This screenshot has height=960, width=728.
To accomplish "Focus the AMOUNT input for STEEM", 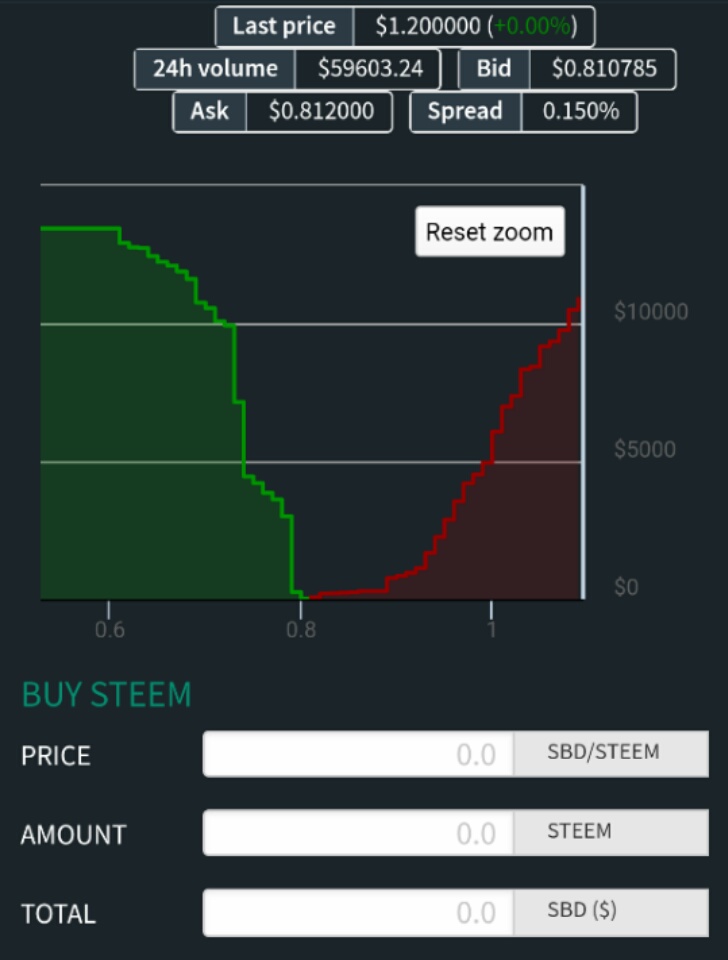I will (360, 833).
